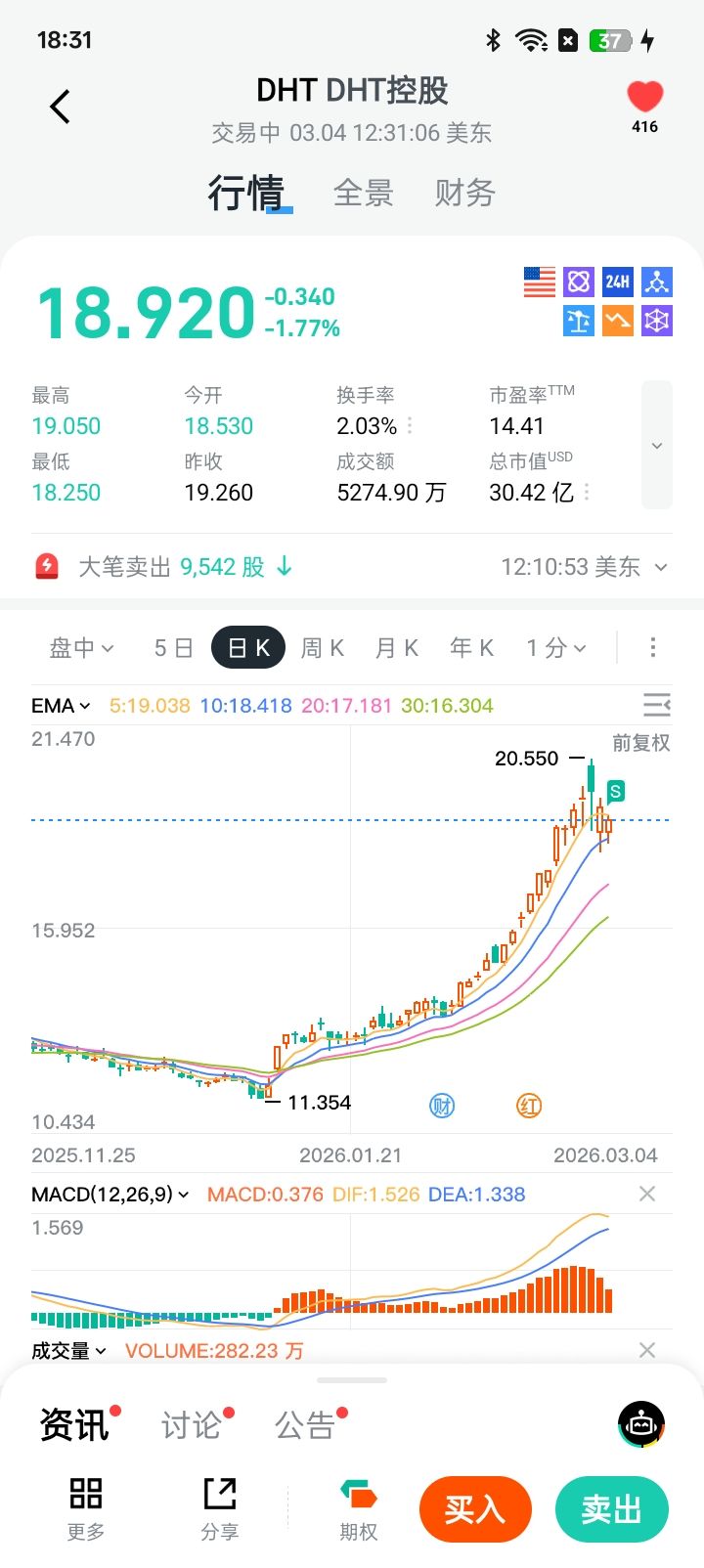Go back using the top-left arrow
704x1568 pixels.
pos(61,107)
